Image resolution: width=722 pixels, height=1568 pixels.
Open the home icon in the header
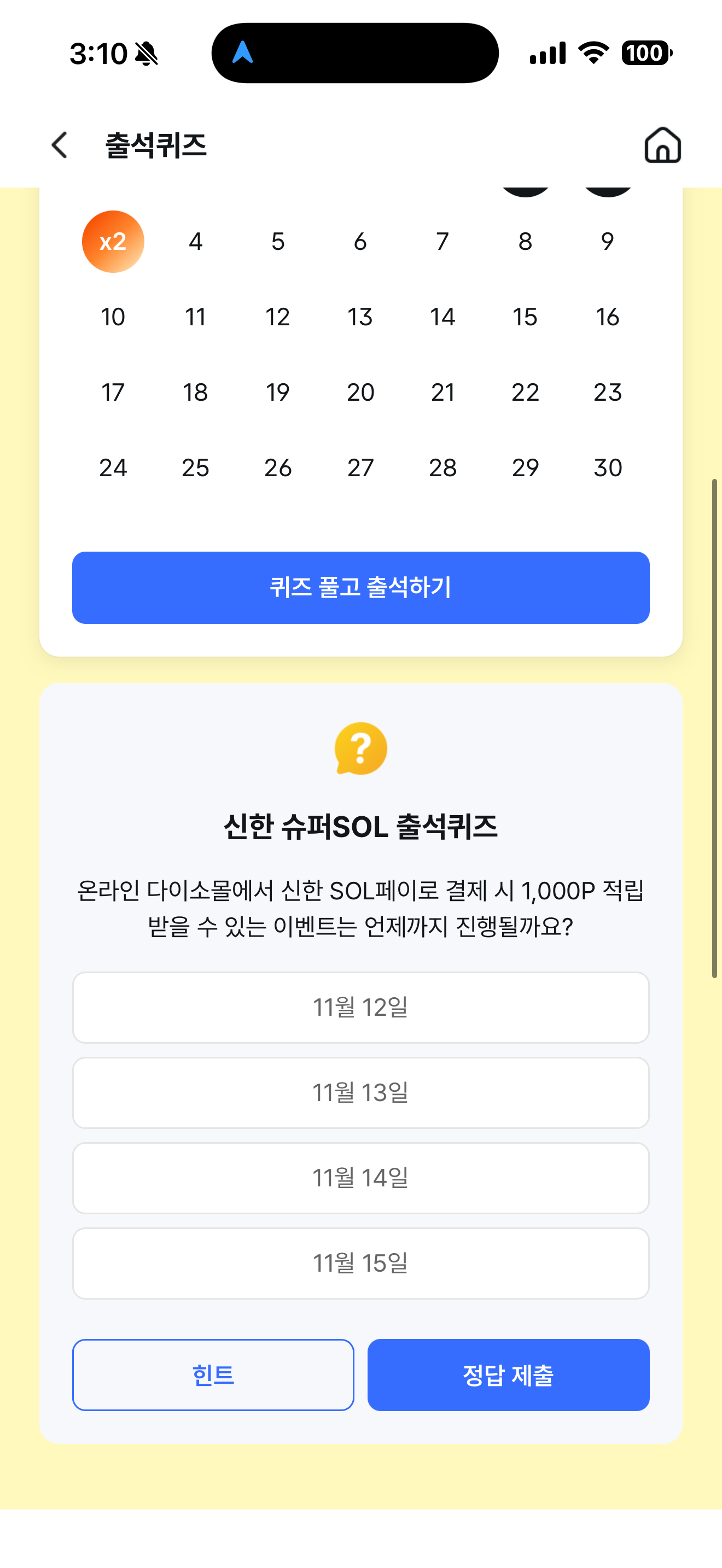(x=662, y=145)
